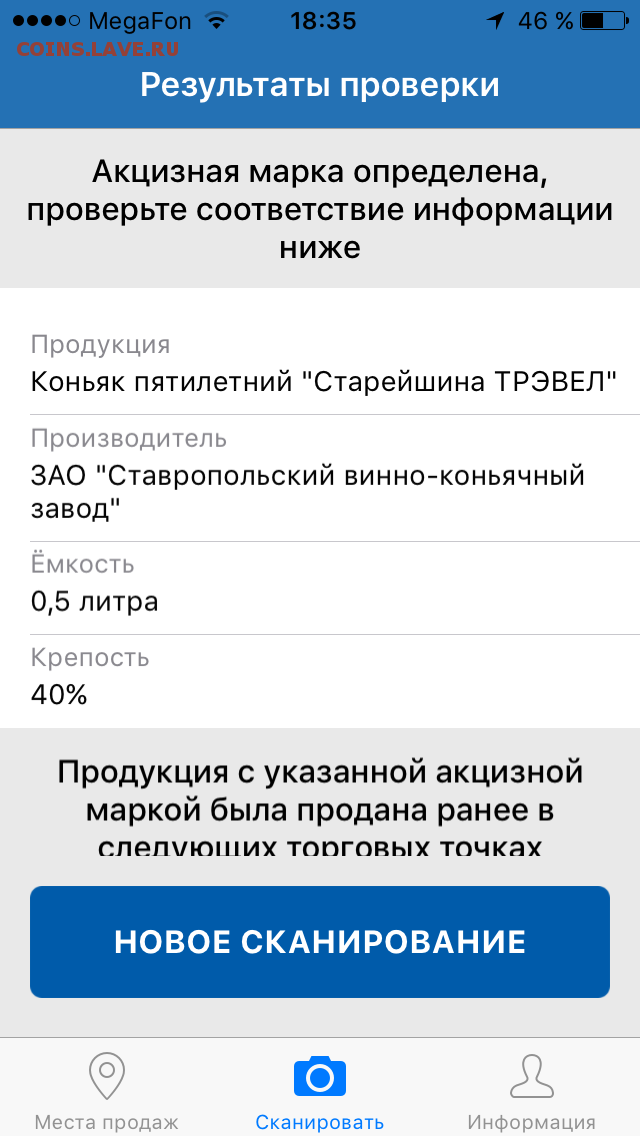
Task: Open the Сканировать tab
Action: (x=320, y=1089)
